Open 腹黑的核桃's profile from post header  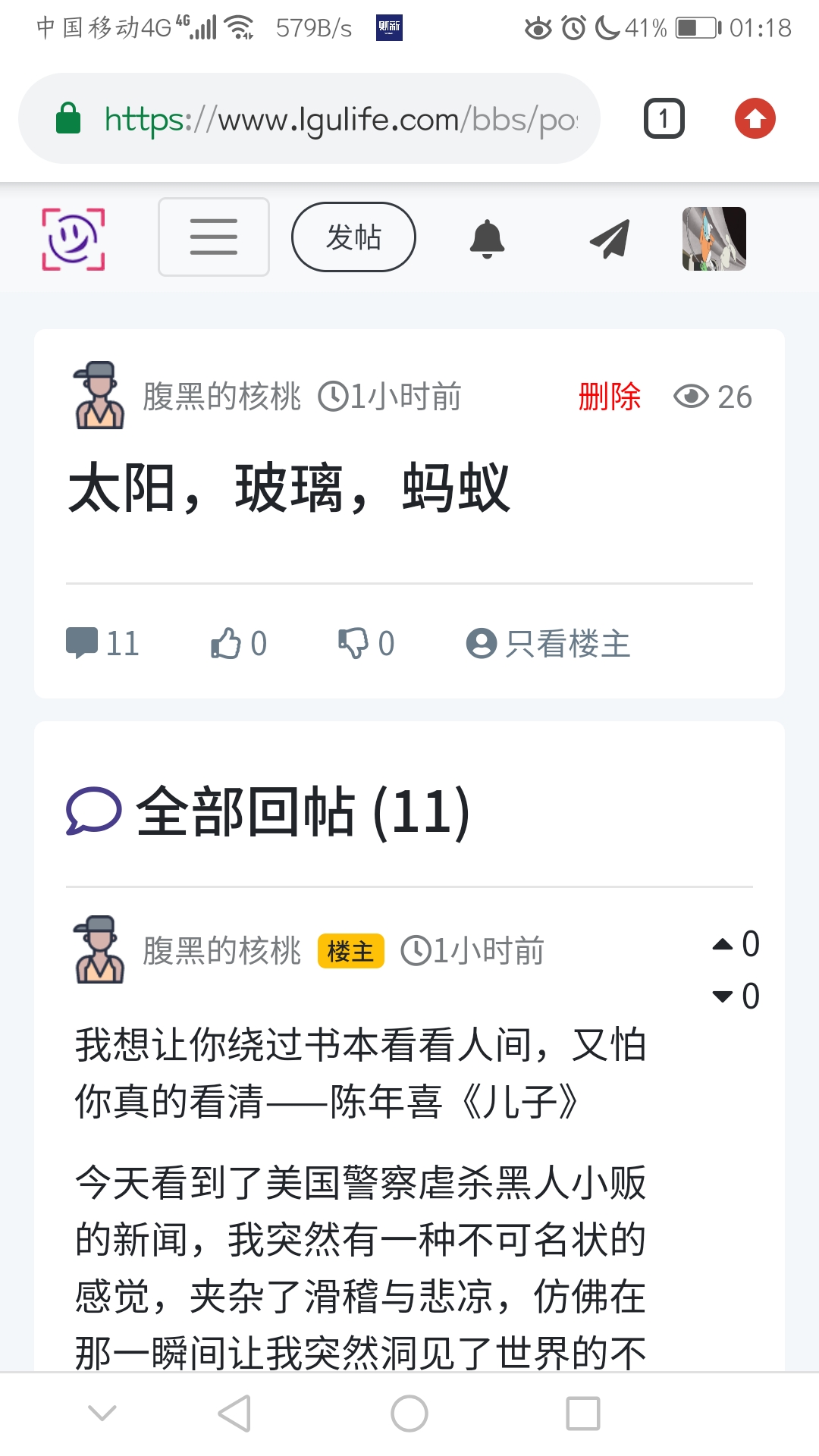tap(221, 397)
